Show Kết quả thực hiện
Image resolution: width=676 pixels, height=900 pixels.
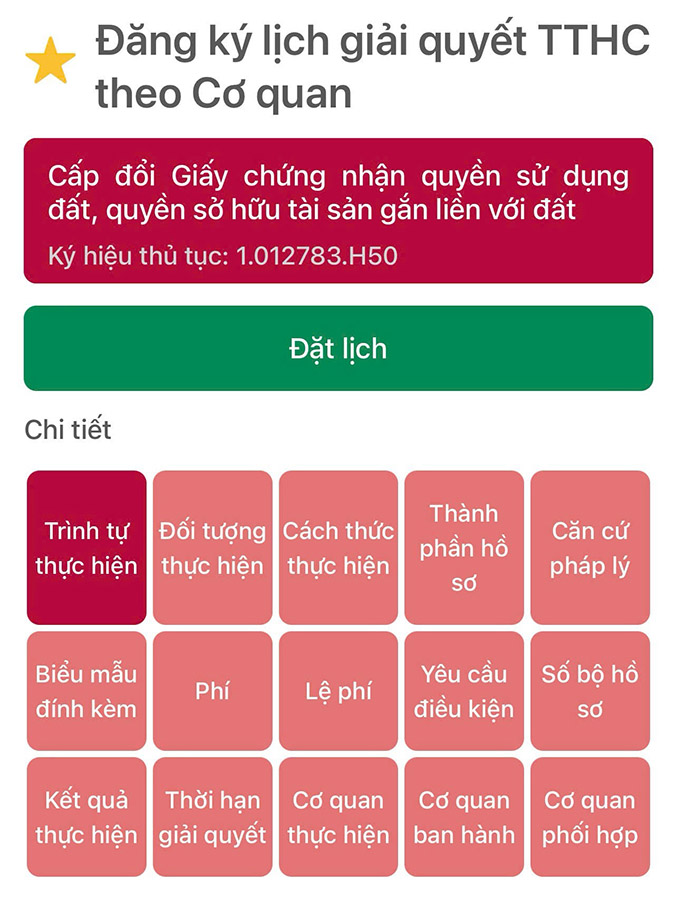click(86, 817)
